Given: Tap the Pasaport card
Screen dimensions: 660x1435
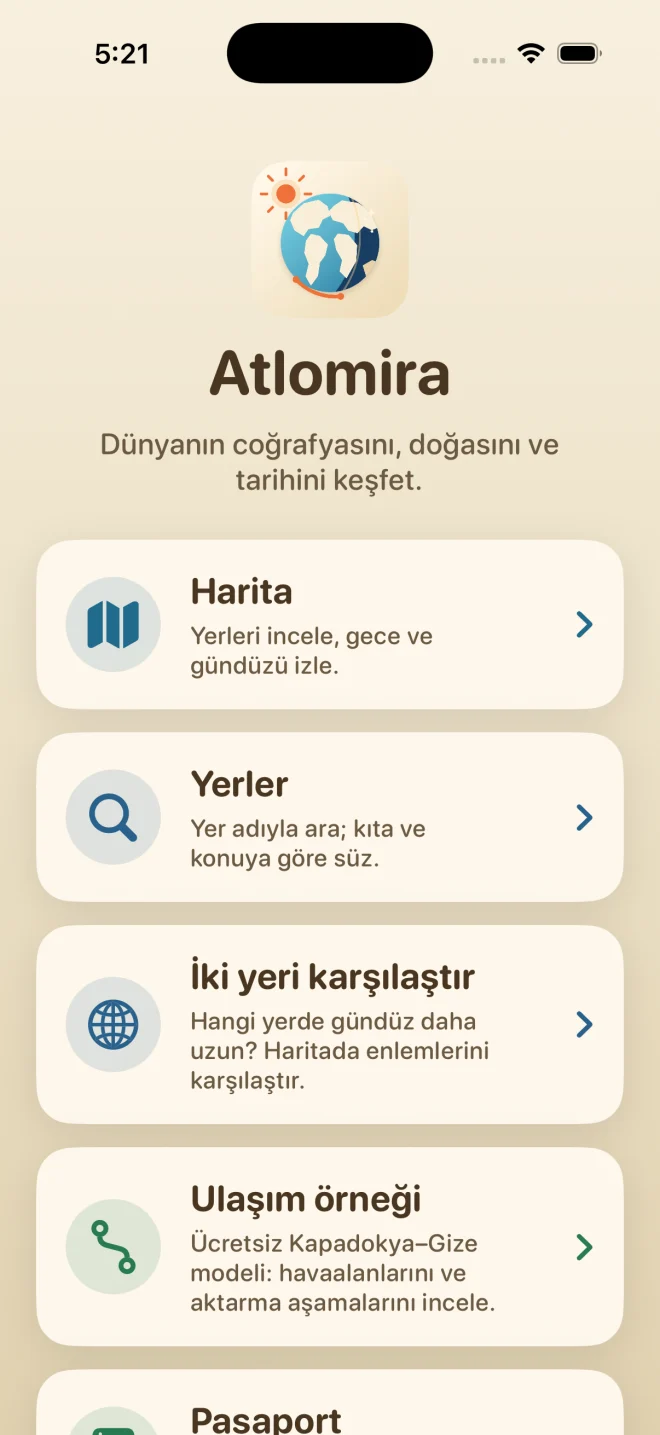Looking at the screenshot, I should click(x=330, y=1402).
